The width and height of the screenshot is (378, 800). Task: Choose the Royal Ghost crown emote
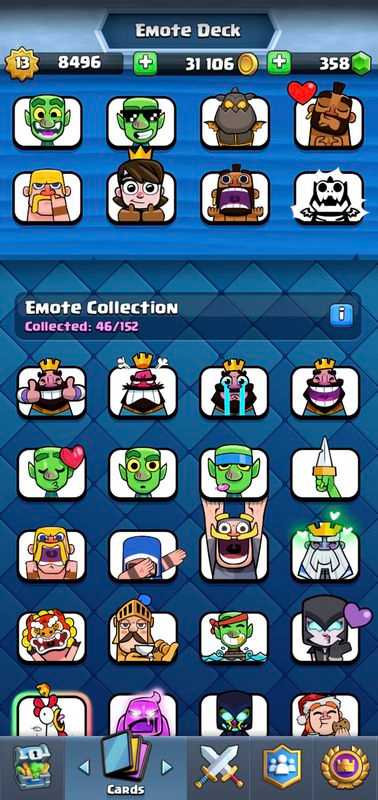click(325, 548)
